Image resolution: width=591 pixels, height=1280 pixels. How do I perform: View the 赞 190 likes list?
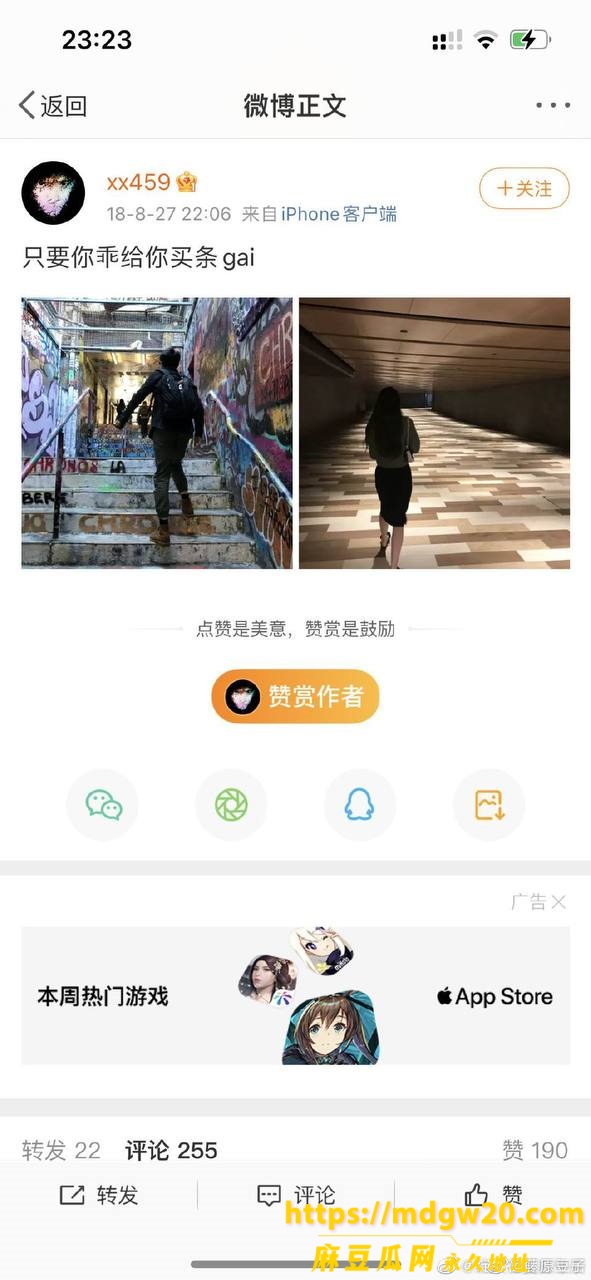click(x=535, y=1151)
